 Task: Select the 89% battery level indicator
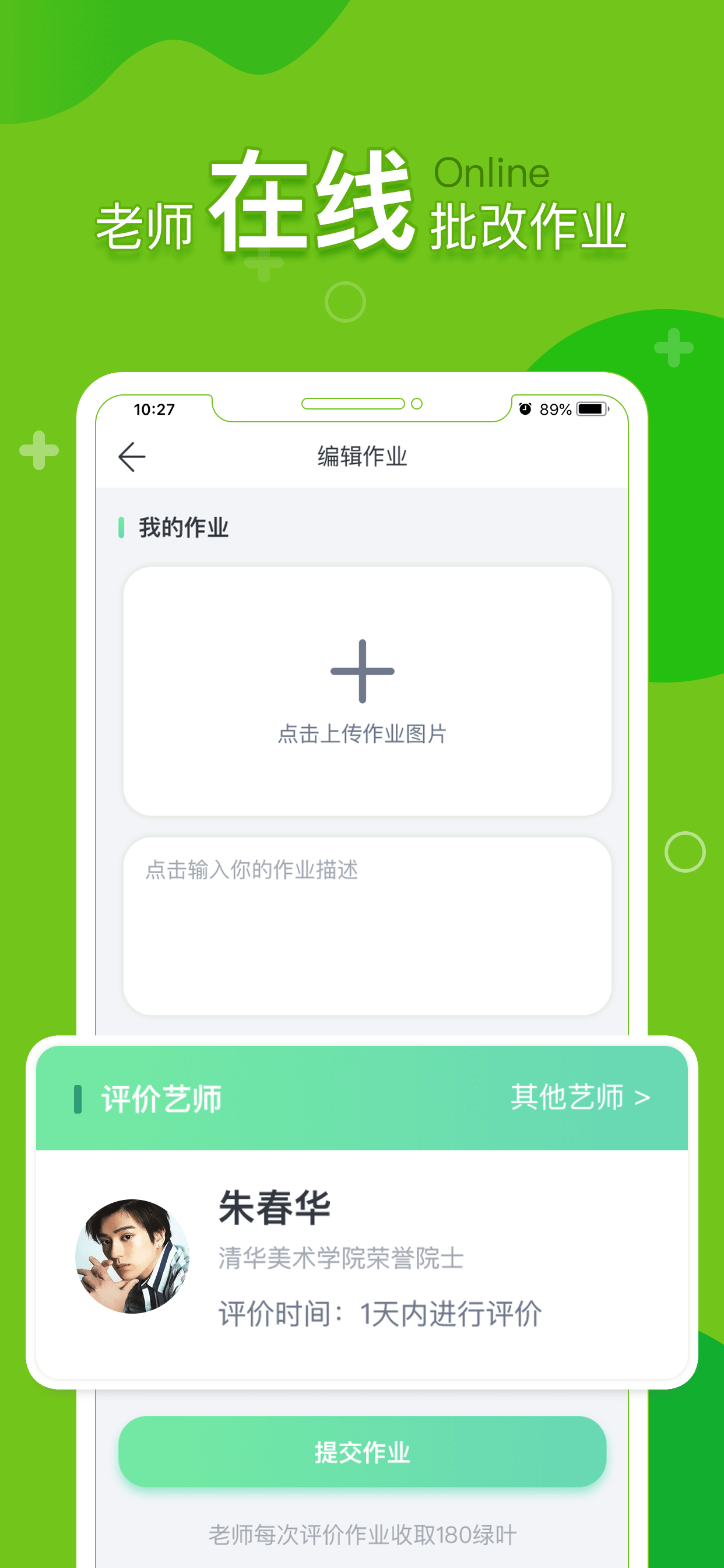click(x=554, y=409)
